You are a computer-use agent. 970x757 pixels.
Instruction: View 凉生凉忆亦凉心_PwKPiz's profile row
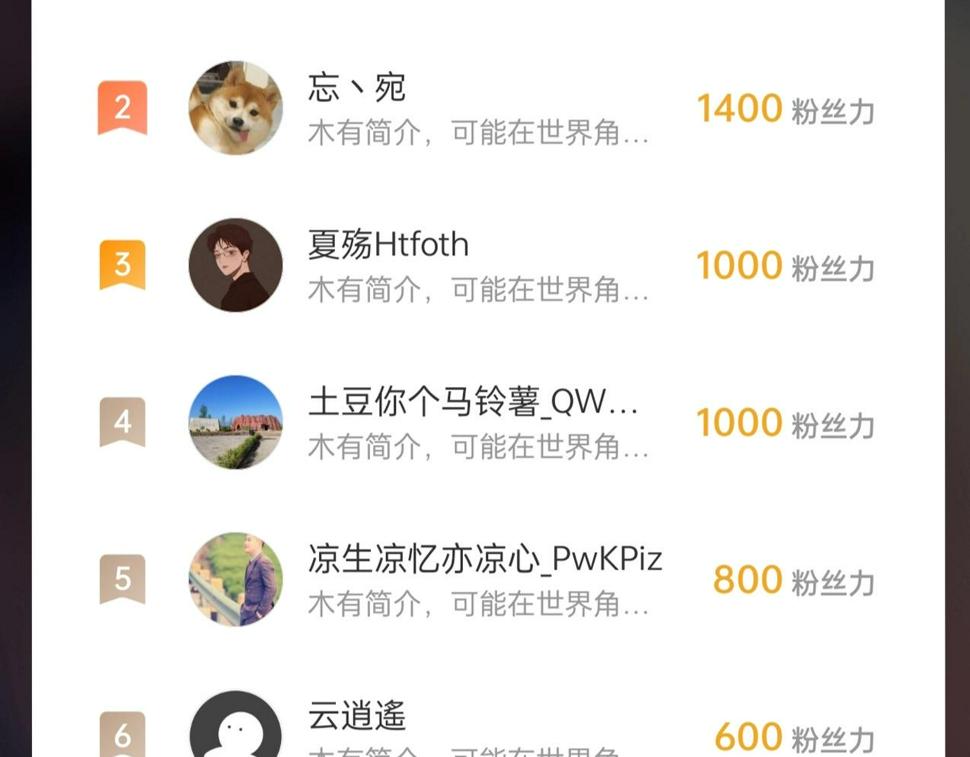point(487,580)
